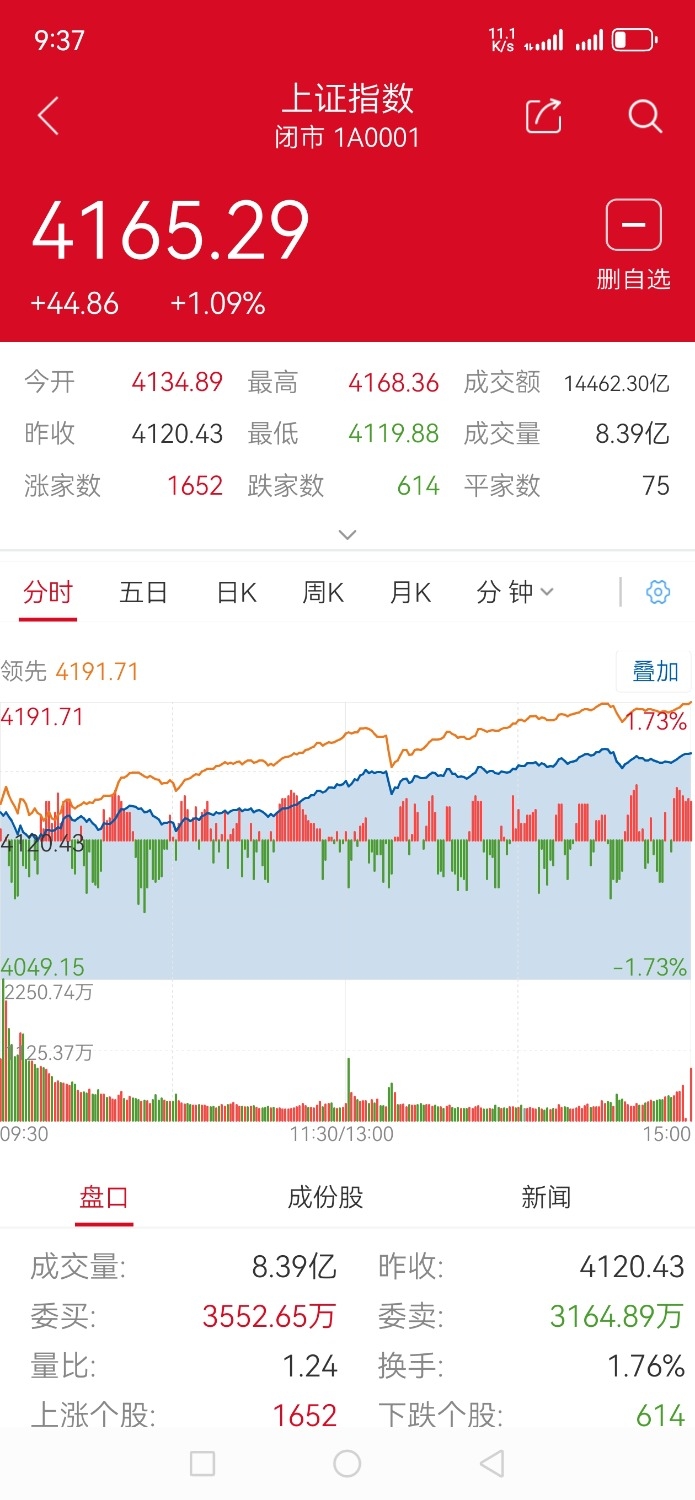Switch to the 五日 chart tab
This screenshot has height=1500, width=695.
pos(143,592)
